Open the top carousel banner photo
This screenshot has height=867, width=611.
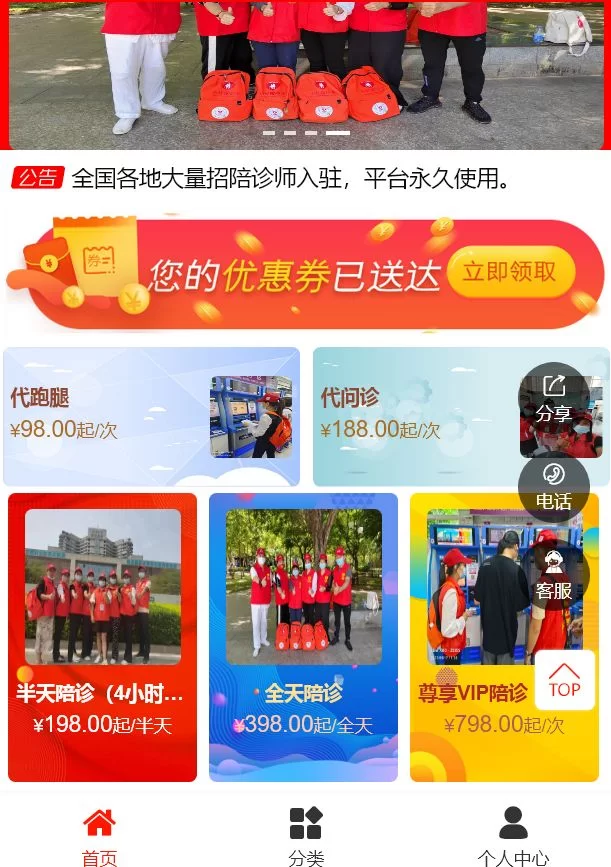click(x=305, y=70)
